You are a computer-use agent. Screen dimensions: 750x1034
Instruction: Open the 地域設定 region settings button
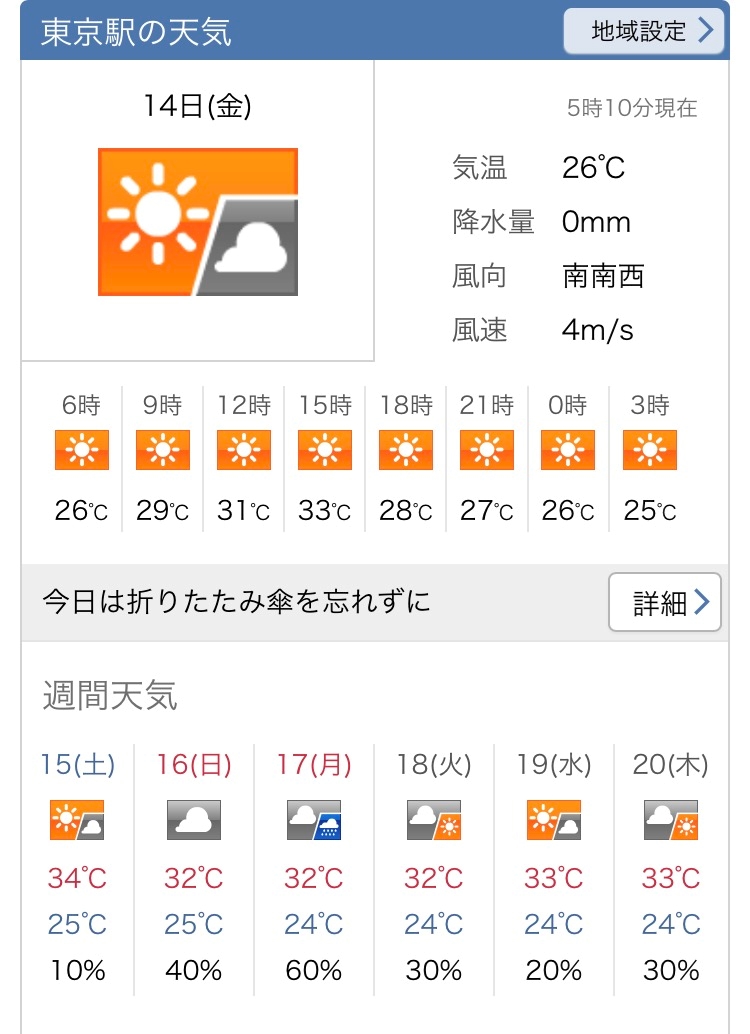[643, 31]
